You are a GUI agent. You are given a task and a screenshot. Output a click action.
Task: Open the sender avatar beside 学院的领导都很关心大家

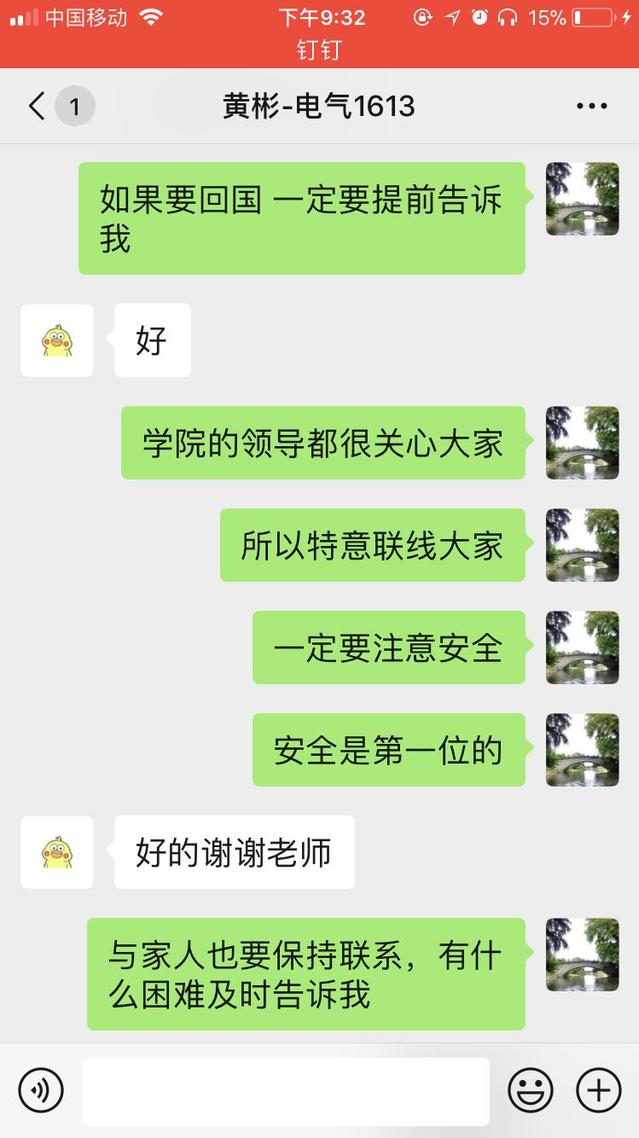tap(582, 443)
